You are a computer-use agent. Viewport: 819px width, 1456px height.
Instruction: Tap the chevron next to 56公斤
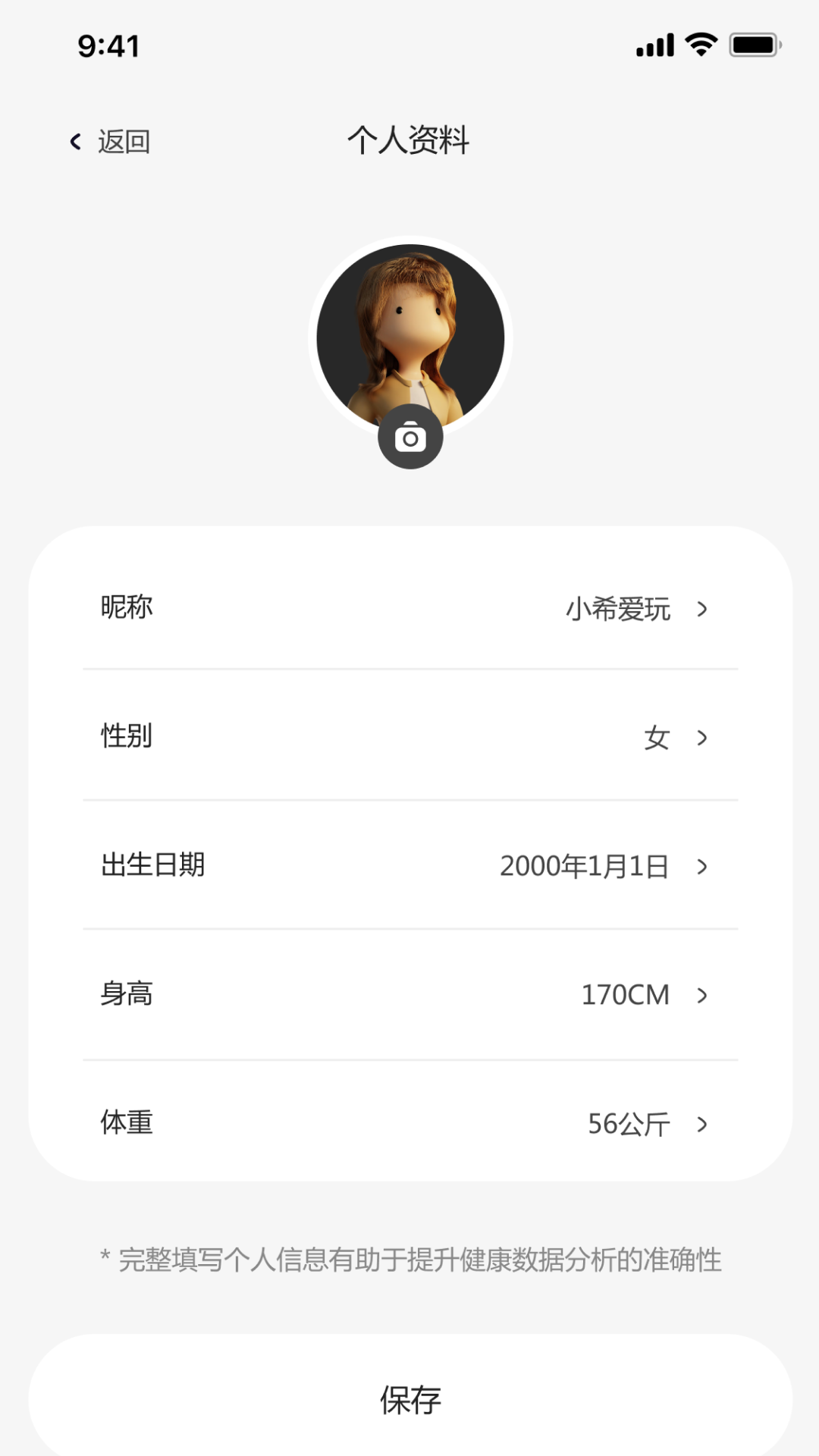pos(704,1124)
